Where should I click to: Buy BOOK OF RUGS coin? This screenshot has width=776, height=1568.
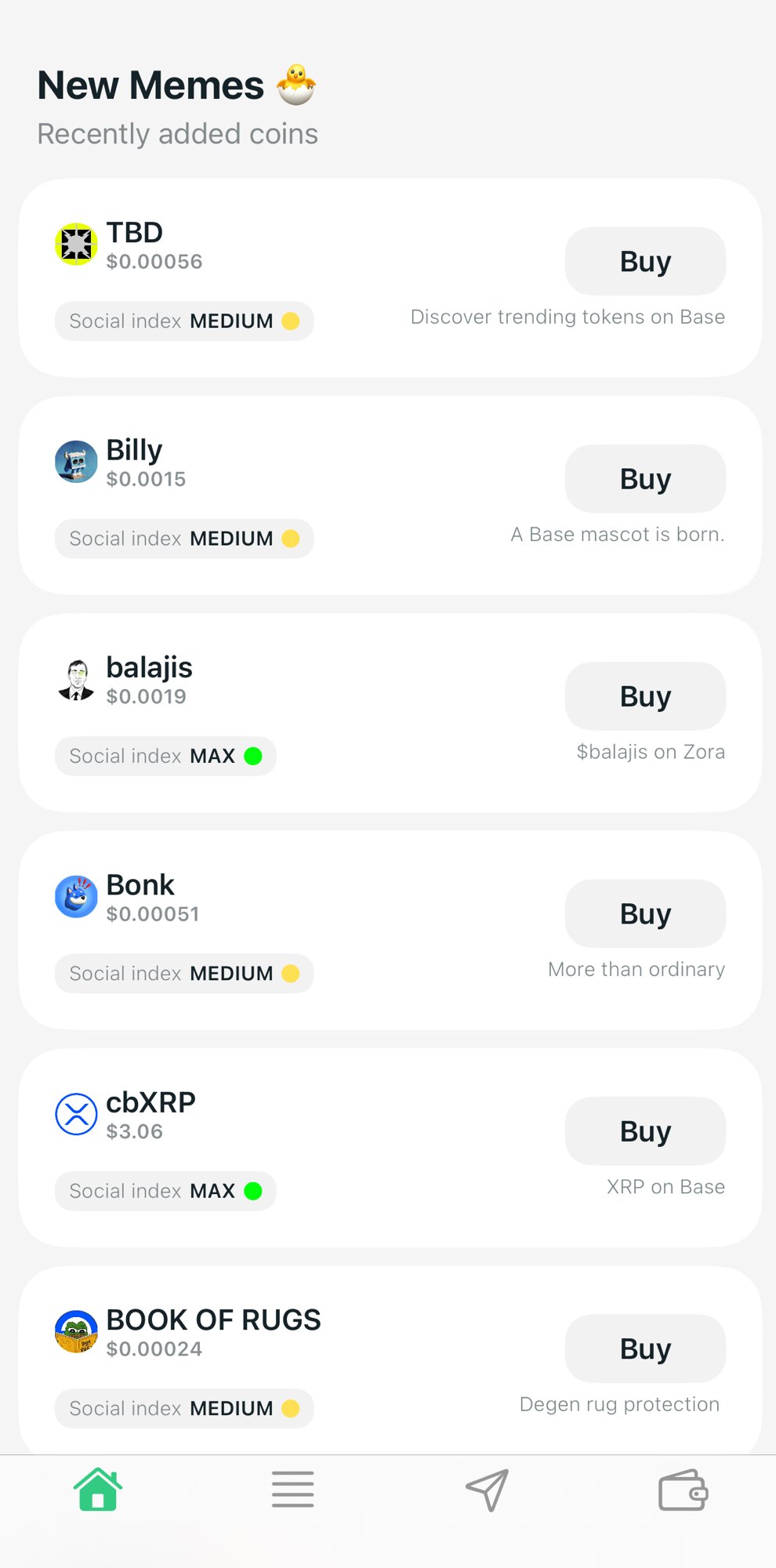[645, 1348]
